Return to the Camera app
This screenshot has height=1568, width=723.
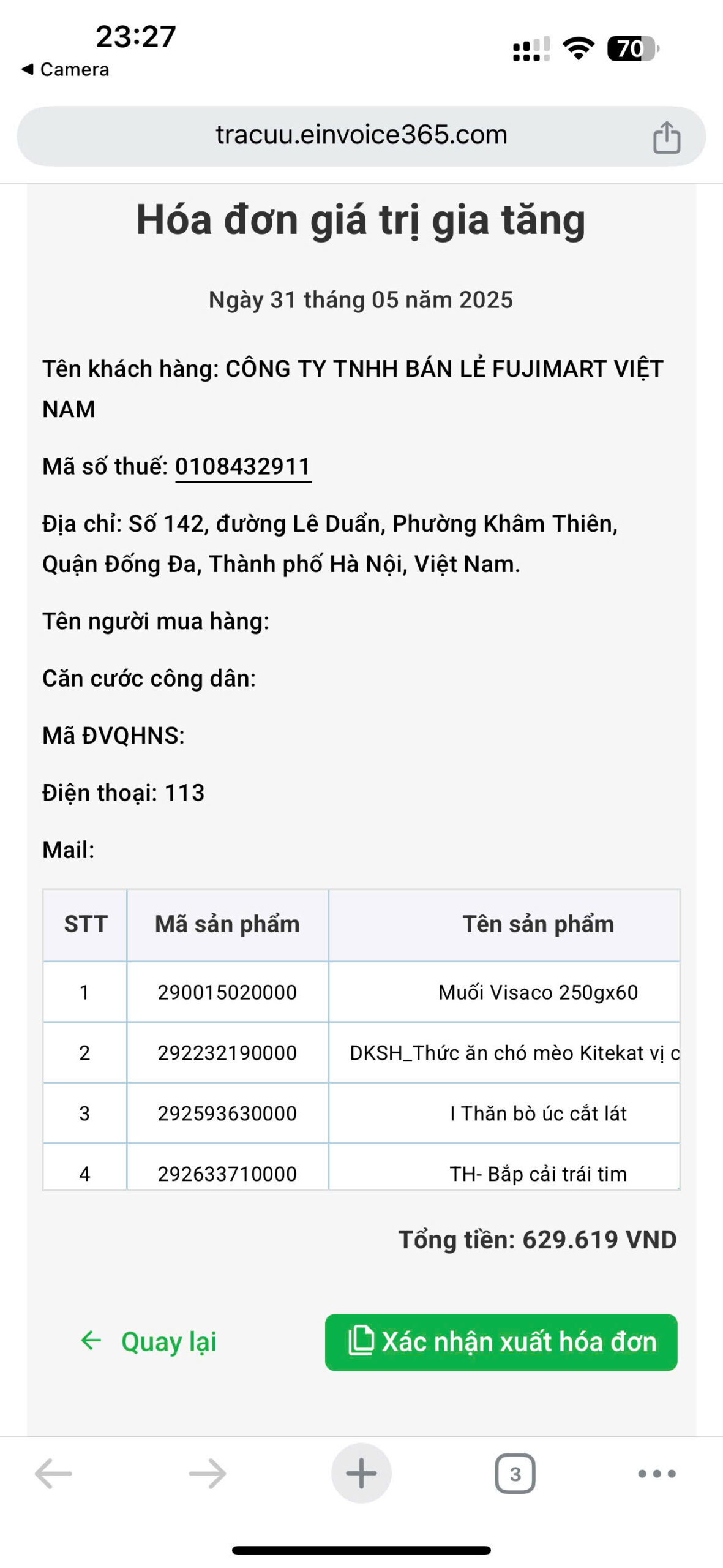66,70
